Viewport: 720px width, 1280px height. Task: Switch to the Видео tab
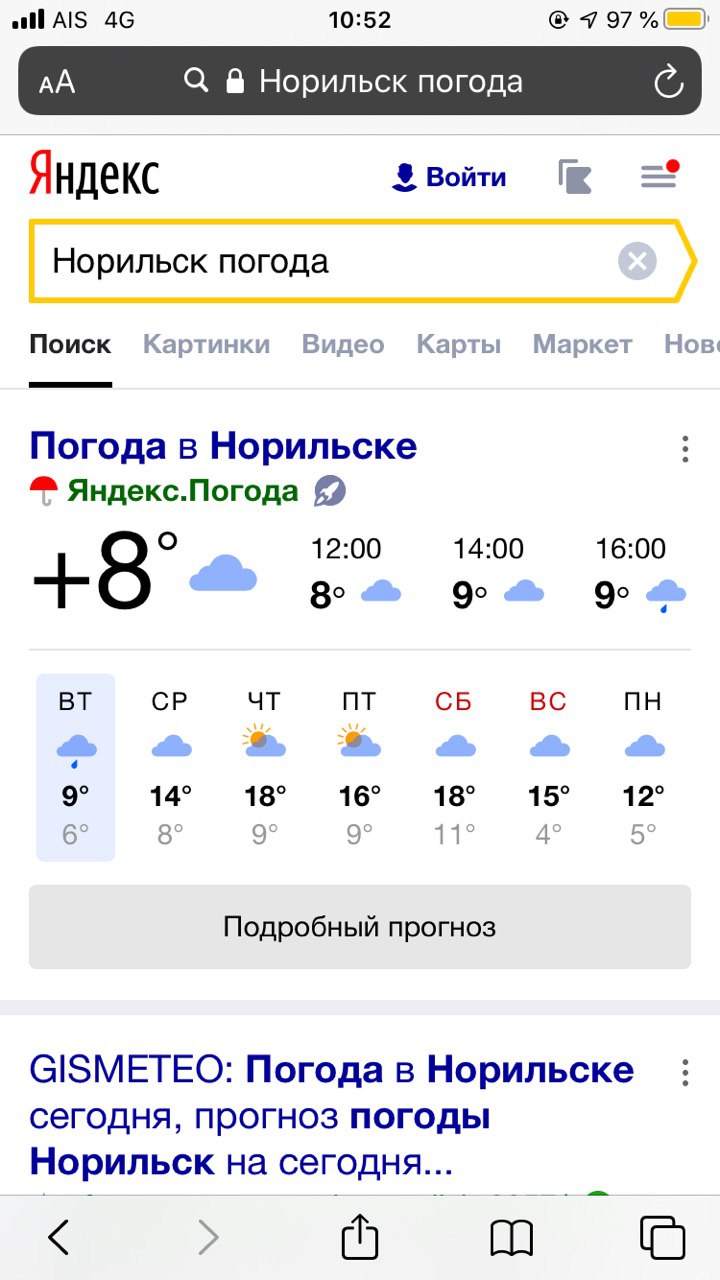(343, 345)
